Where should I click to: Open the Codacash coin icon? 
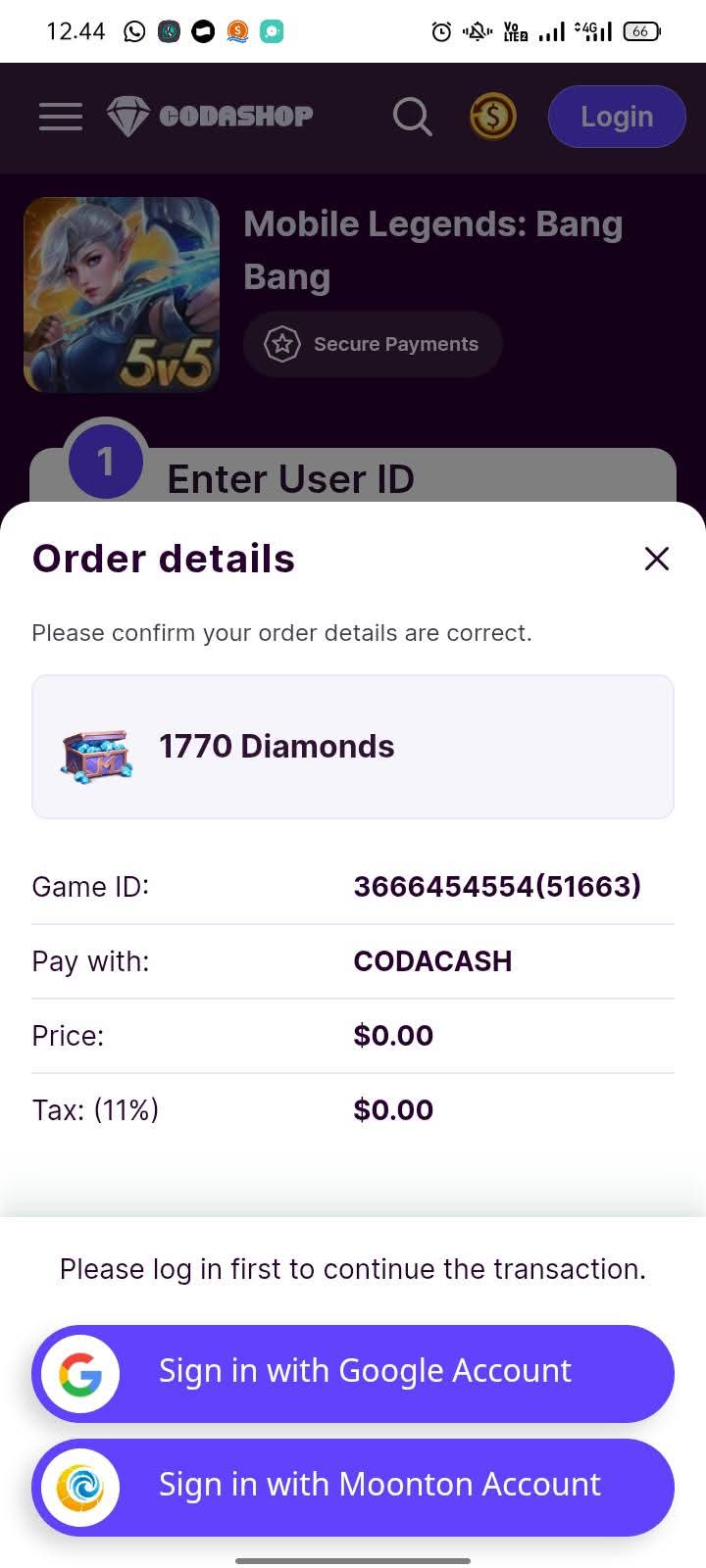(x=492, y=117)
